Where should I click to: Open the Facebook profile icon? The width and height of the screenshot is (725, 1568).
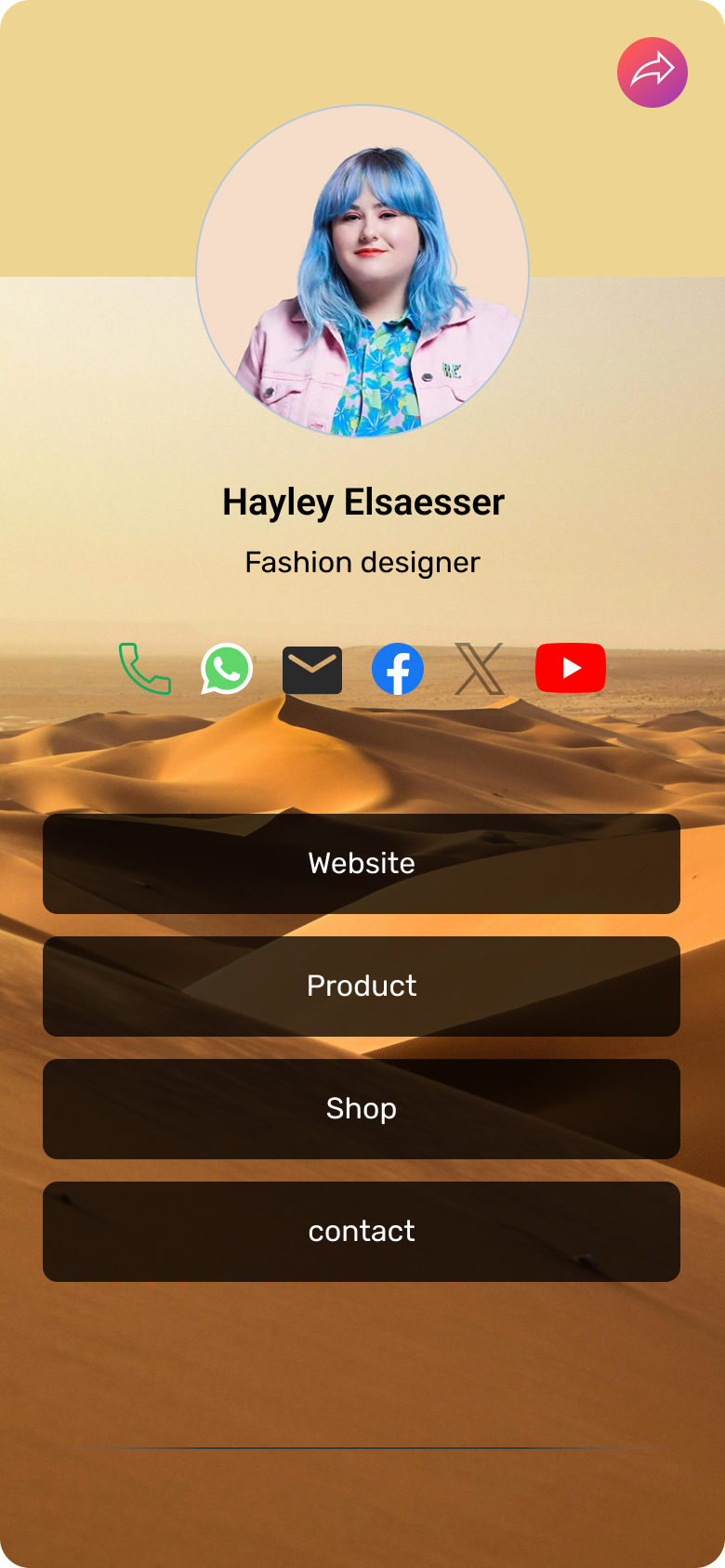click(398, 669)
